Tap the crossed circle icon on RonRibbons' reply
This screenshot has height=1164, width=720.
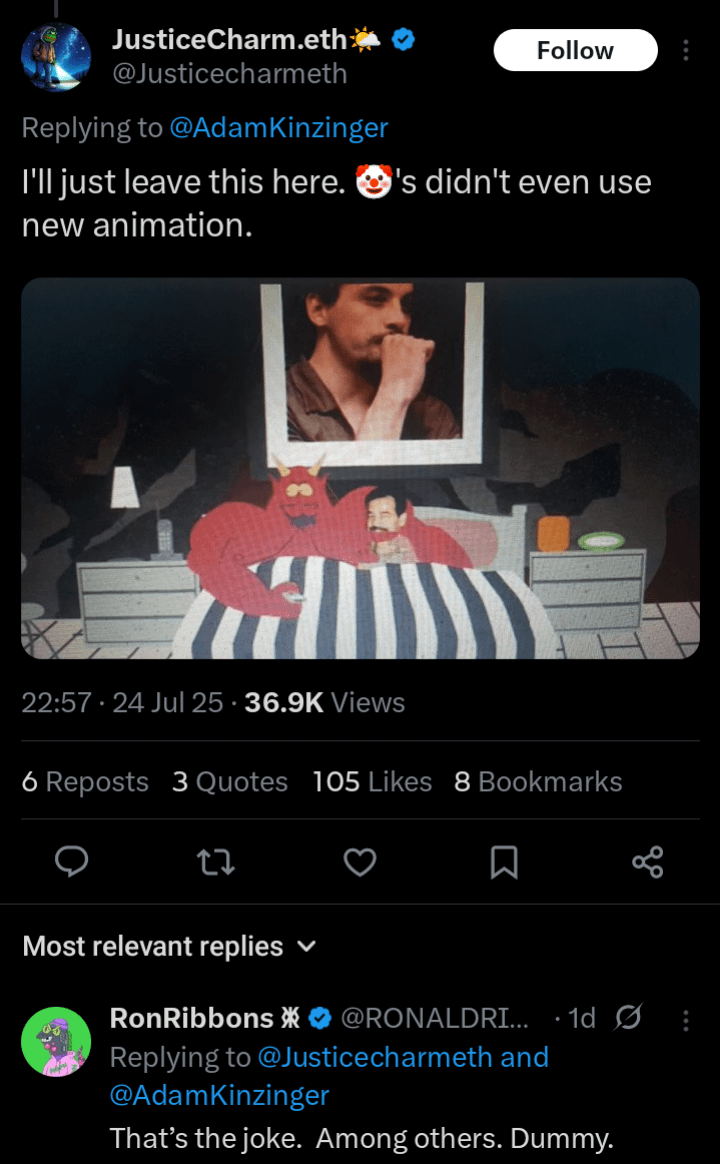tap(627, 1018)
